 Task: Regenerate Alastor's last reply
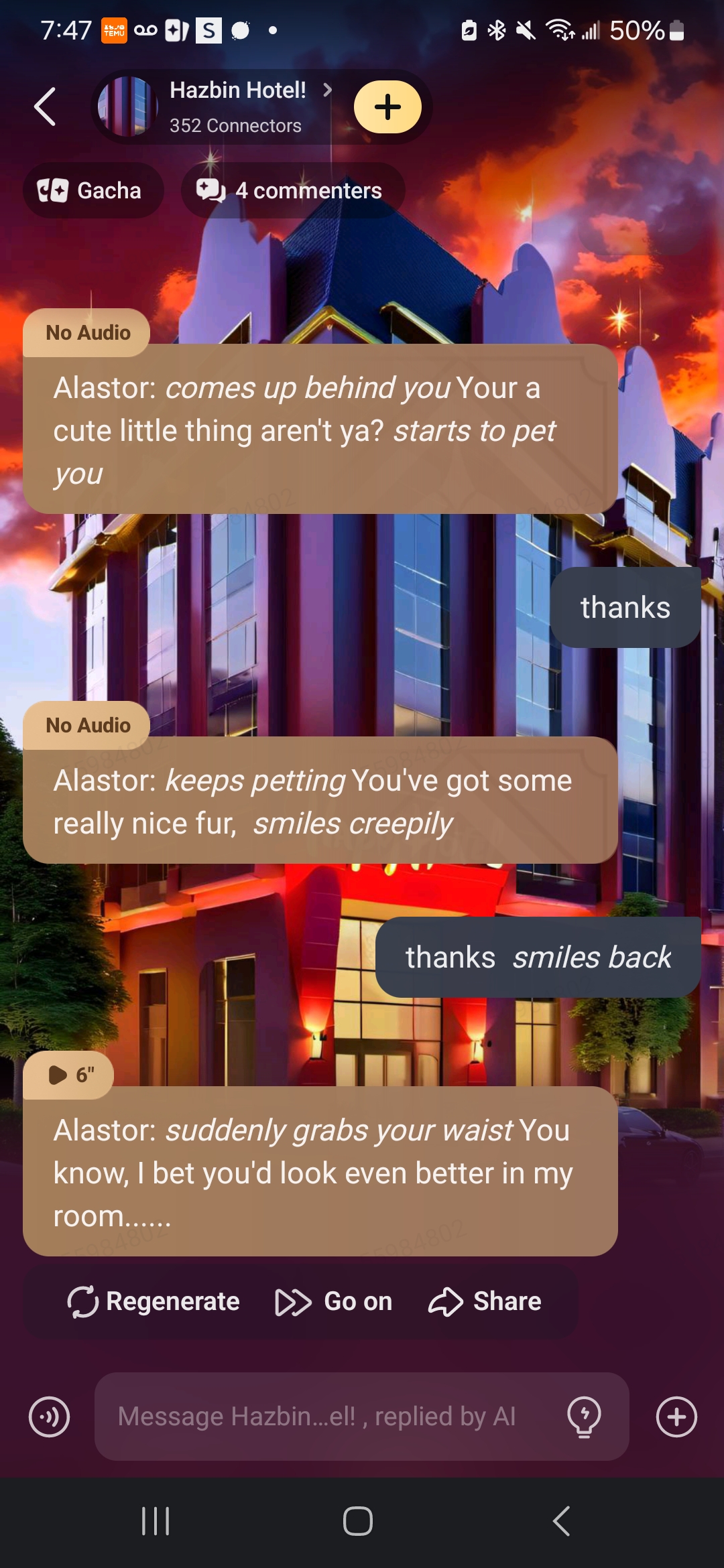coord(154,1301)
